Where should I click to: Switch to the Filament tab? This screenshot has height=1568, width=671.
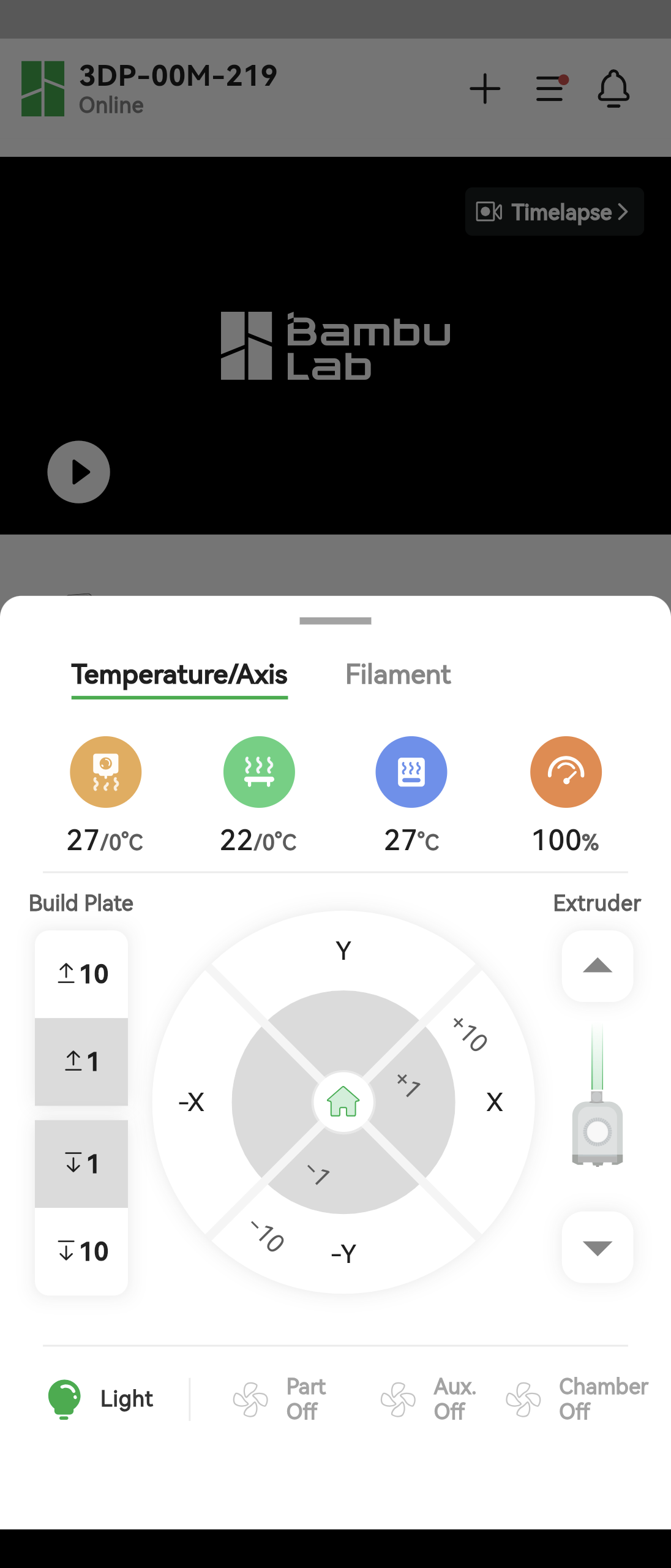[398, 675]
